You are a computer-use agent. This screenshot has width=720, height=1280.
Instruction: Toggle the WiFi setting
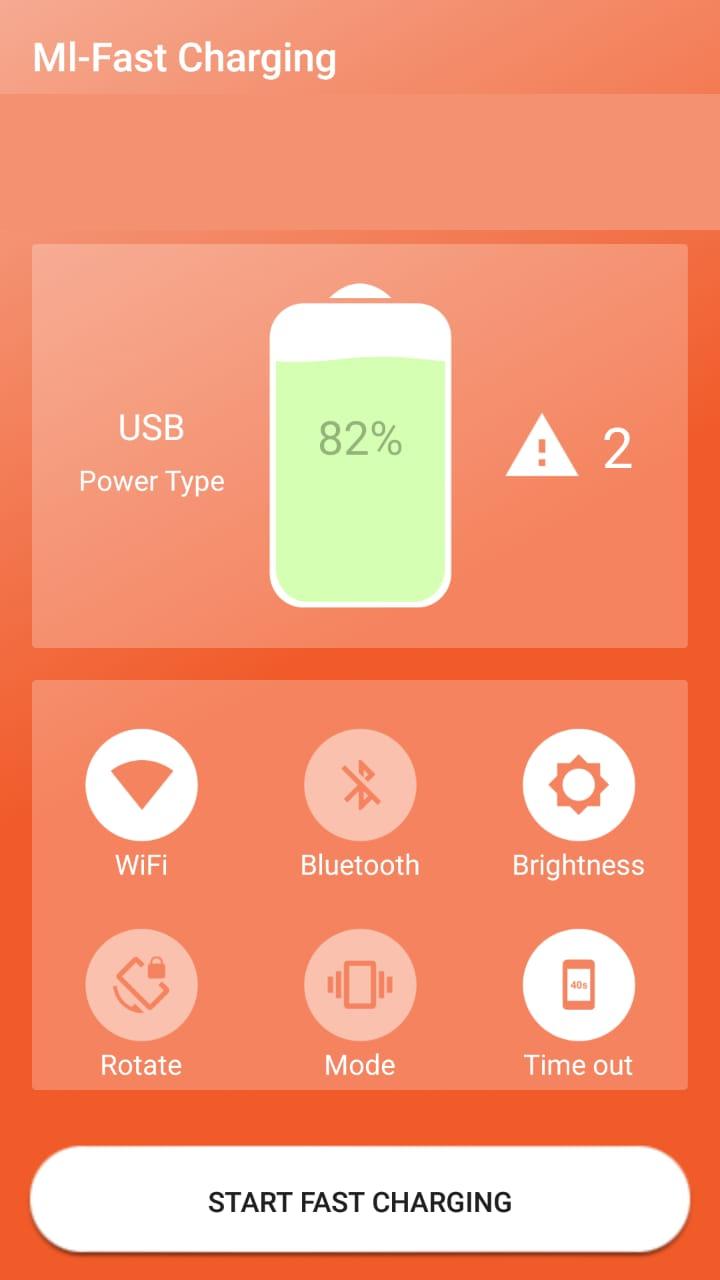click(141, 785)
